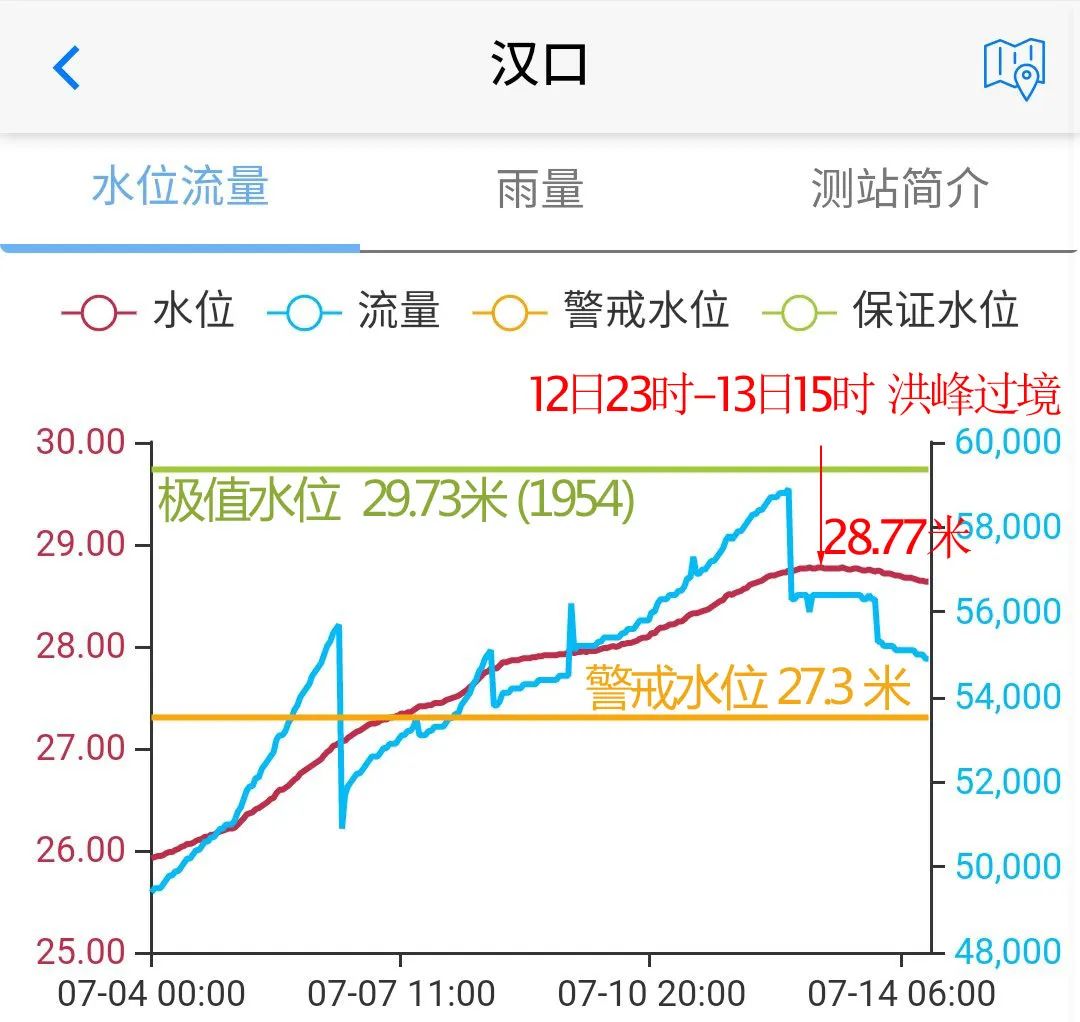Toggle the 保证水位 legend line
1080x1022 pixels.
[x=890, y=311]
